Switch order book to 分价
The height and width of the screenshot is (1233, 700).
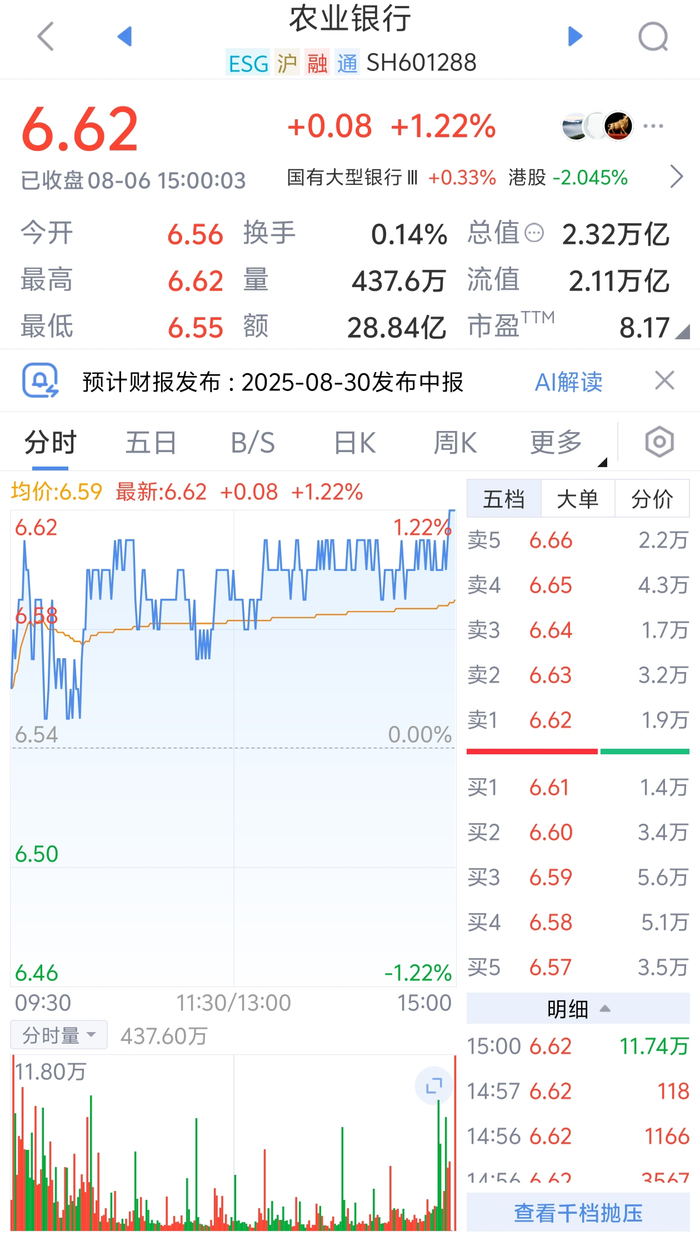[652, 498]
